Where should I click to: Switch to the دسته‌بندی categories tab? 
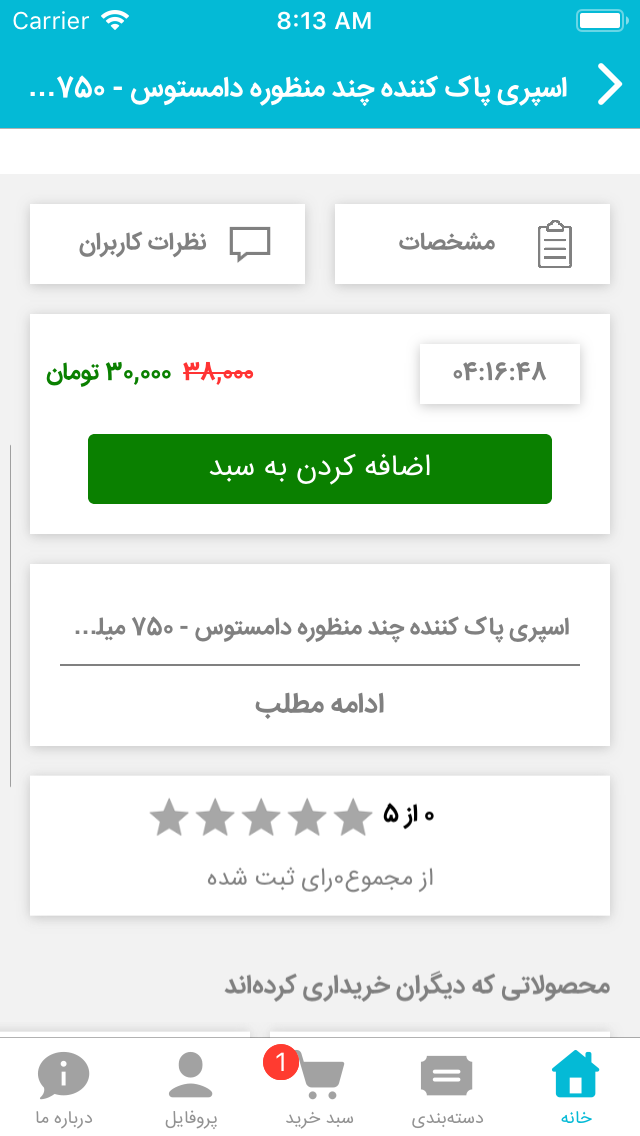448,1088
